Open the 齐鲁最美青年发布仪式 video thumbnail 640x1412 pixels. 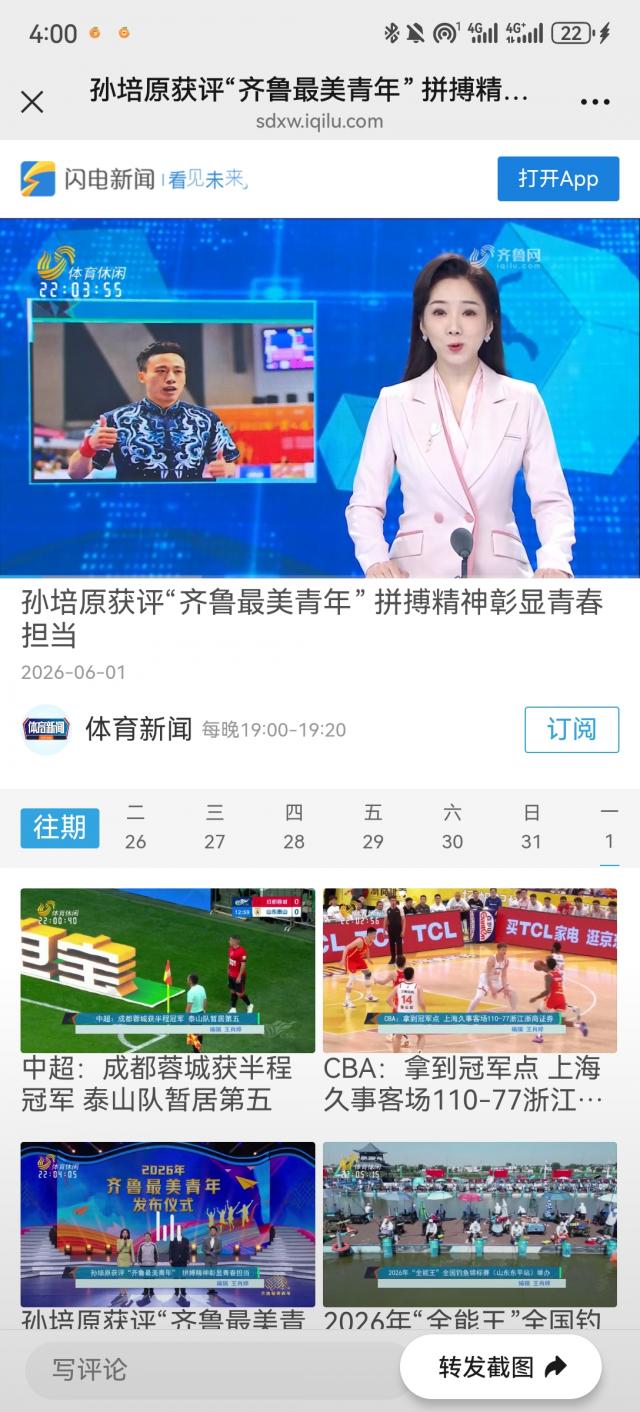(168, 1224)
